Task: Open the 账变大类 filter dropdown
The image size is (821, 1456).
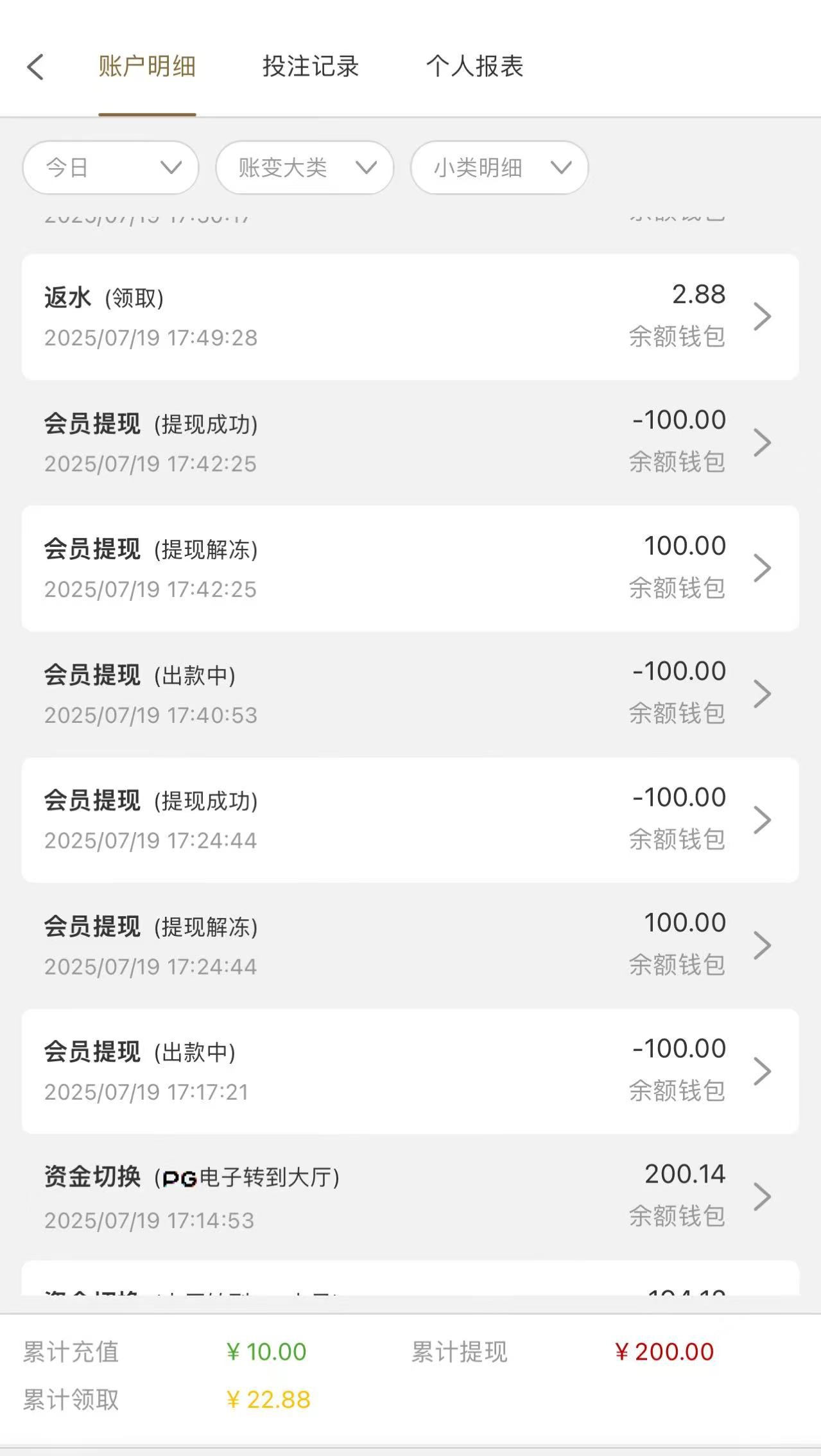Action: (304, 168)
